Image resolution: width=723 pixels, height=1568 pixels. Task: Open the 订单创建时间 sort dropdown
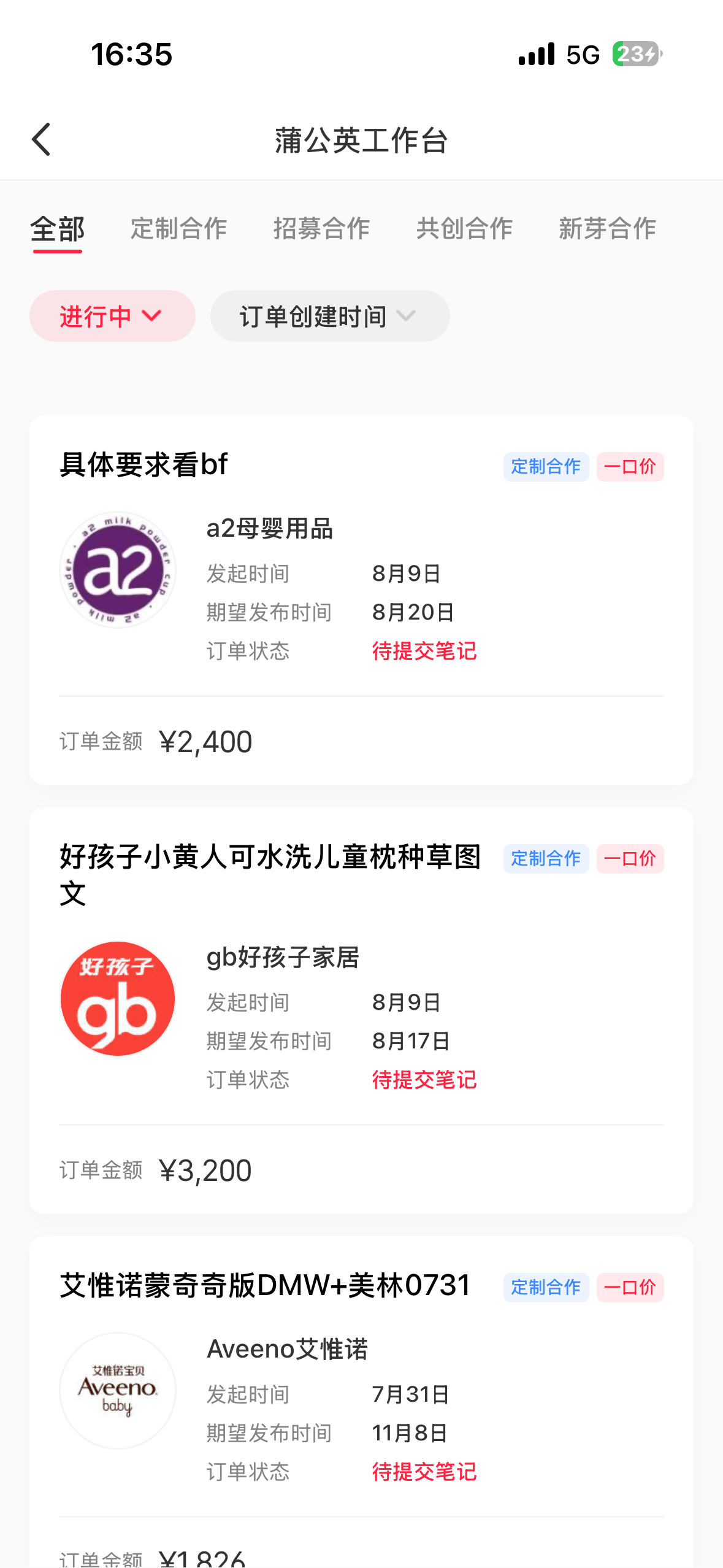point(329,317)
